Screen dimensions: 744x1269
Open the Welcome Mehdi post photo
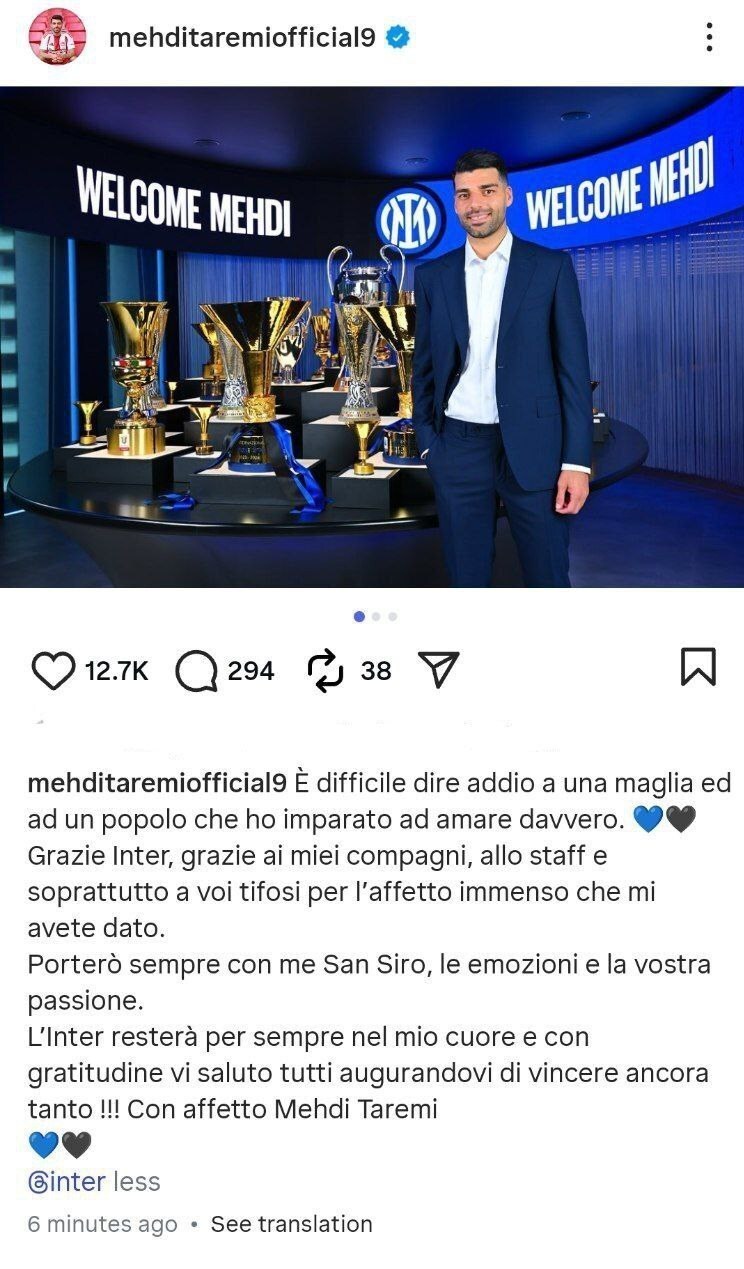[372, 337]
